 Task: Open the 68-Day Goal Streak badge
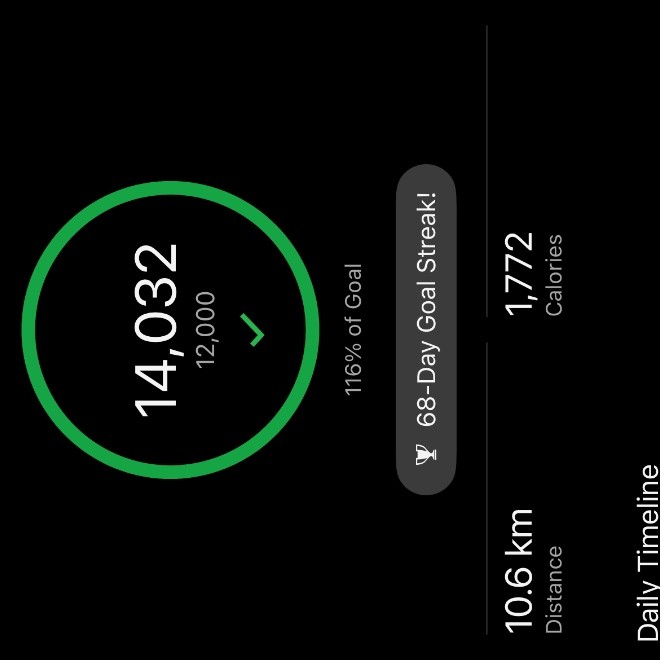(426, 330)
